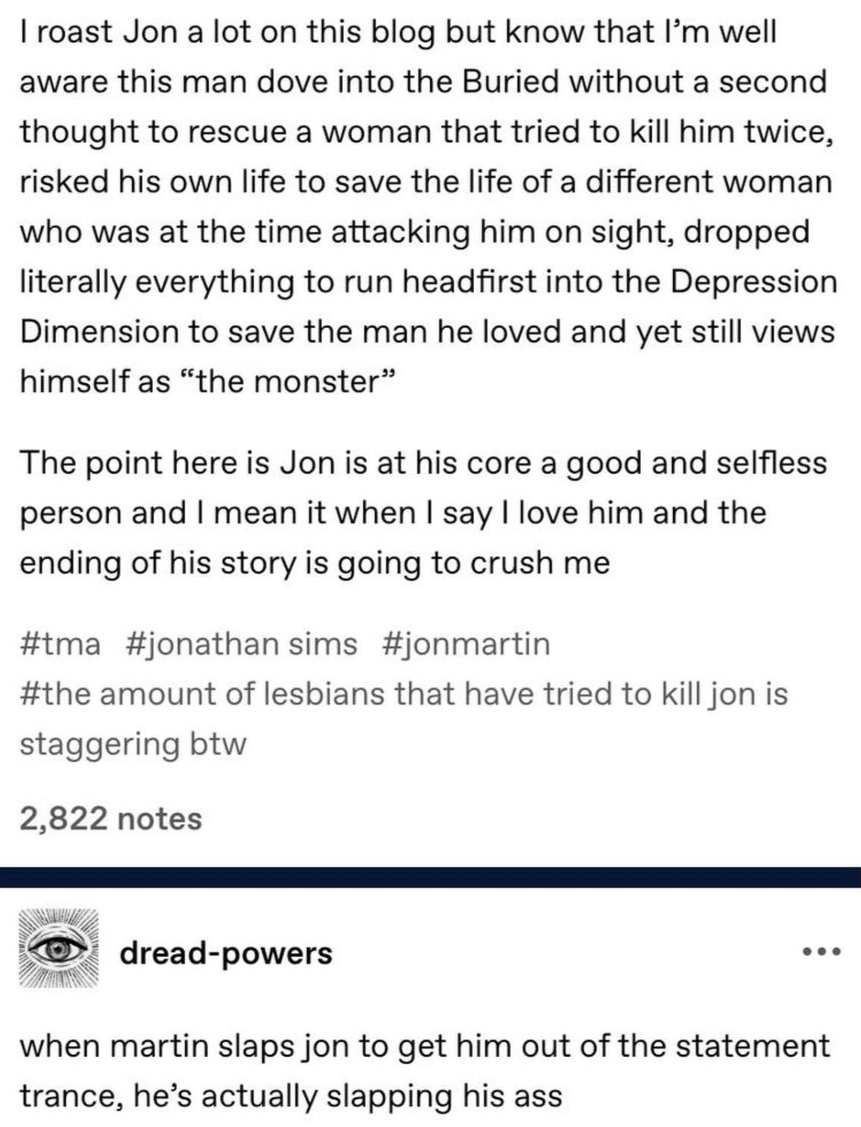Open the #tma hashtag
This screenshot has height=1127, width=861.
(60, 644)
